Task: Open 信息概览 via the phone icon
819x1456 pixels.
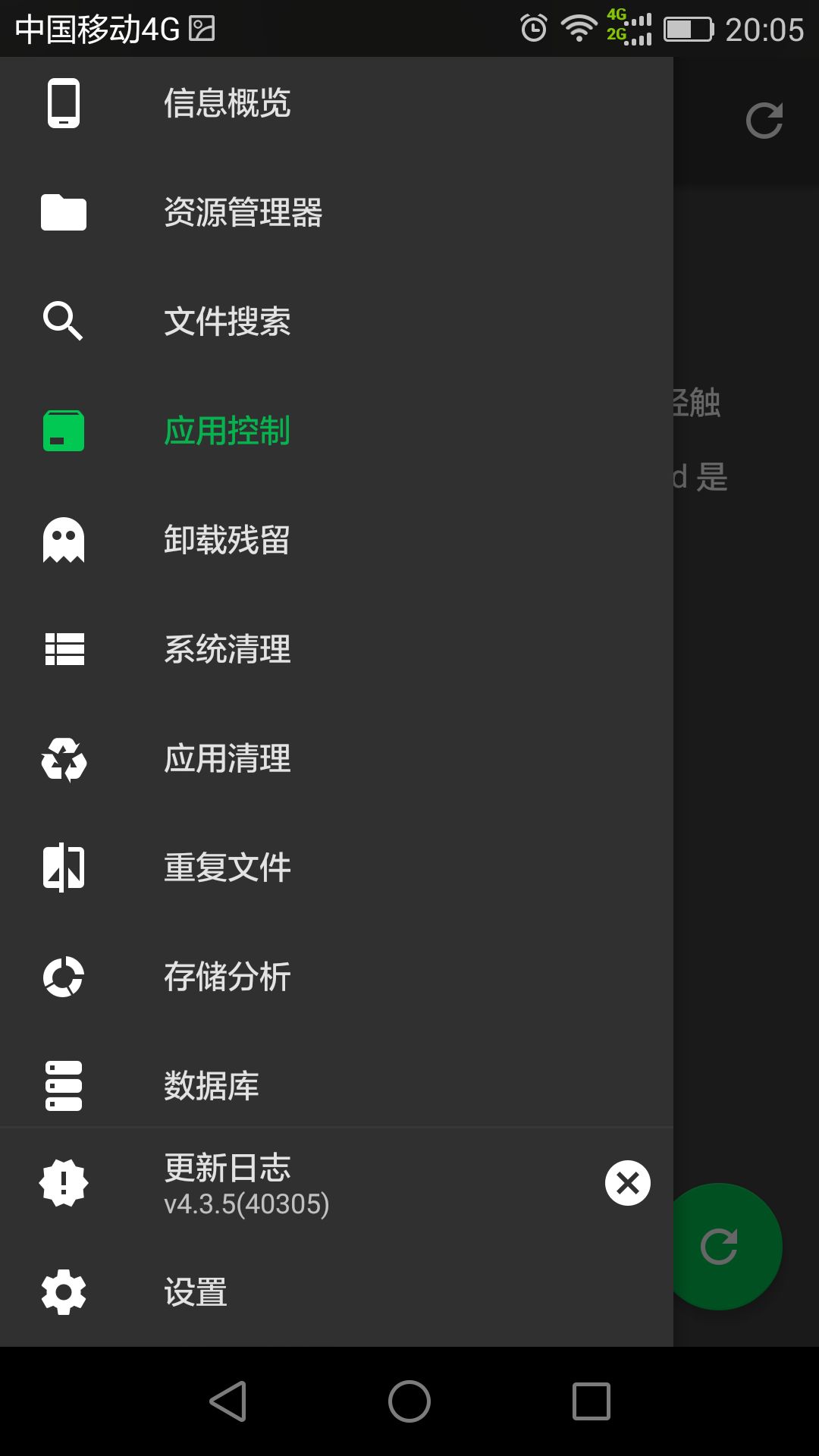Action: point(63,105)
